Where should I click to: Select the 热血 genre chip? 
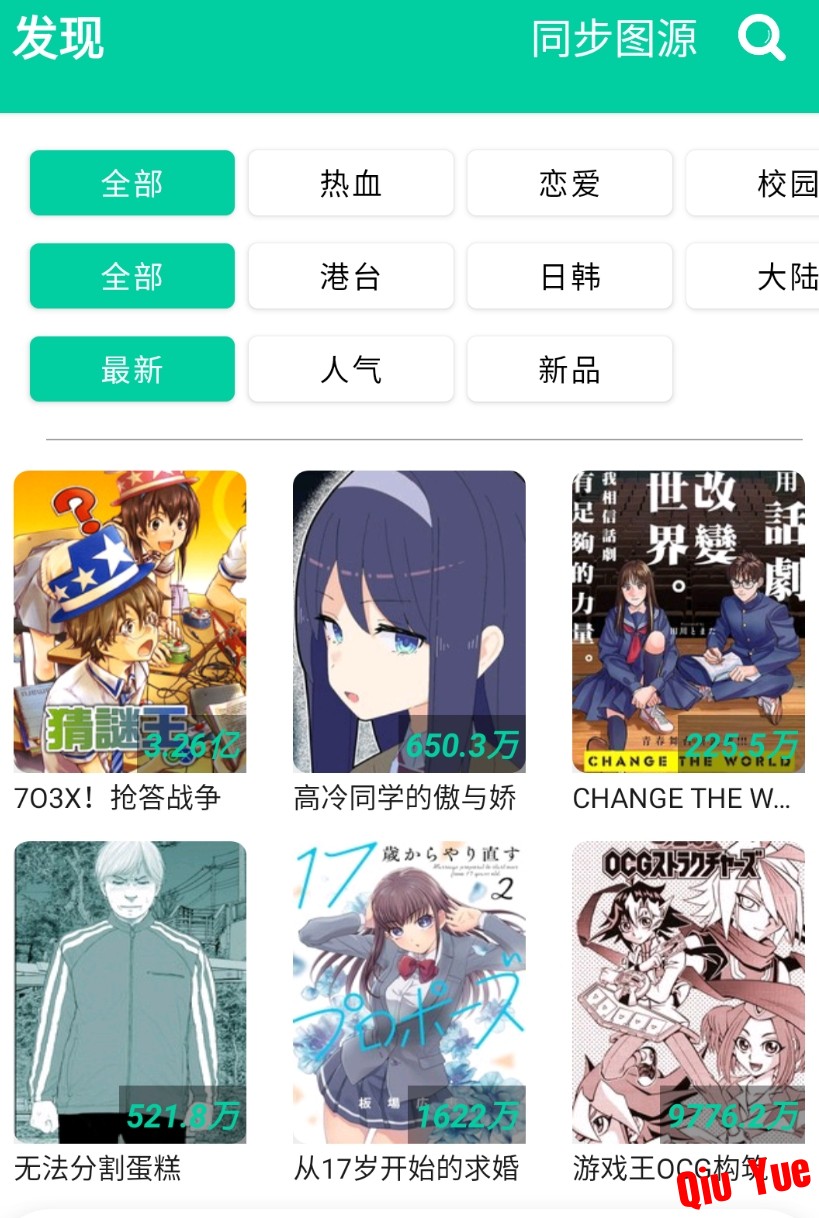point(351,183)
